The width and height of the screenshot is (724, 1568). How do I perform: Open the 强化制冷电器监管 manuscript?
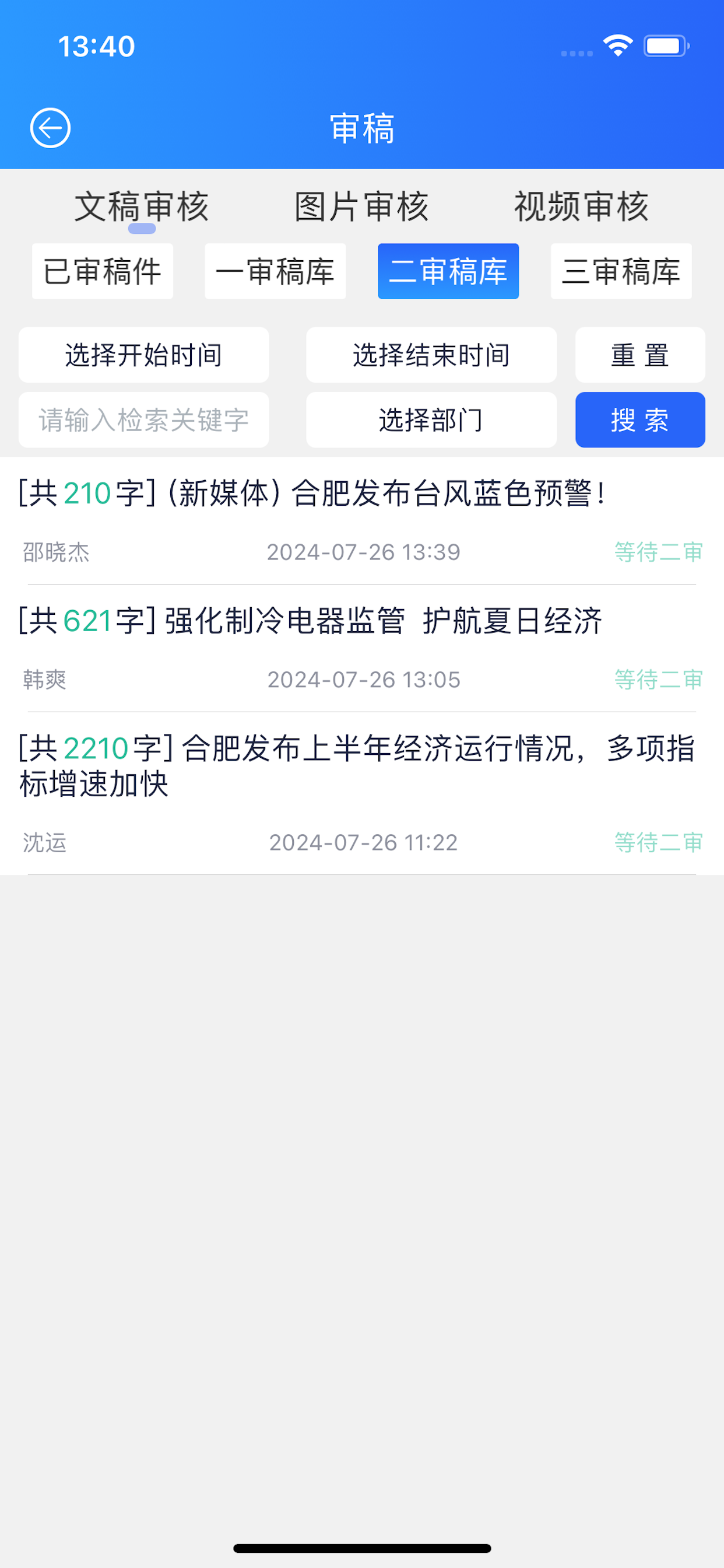click(362, 649)
